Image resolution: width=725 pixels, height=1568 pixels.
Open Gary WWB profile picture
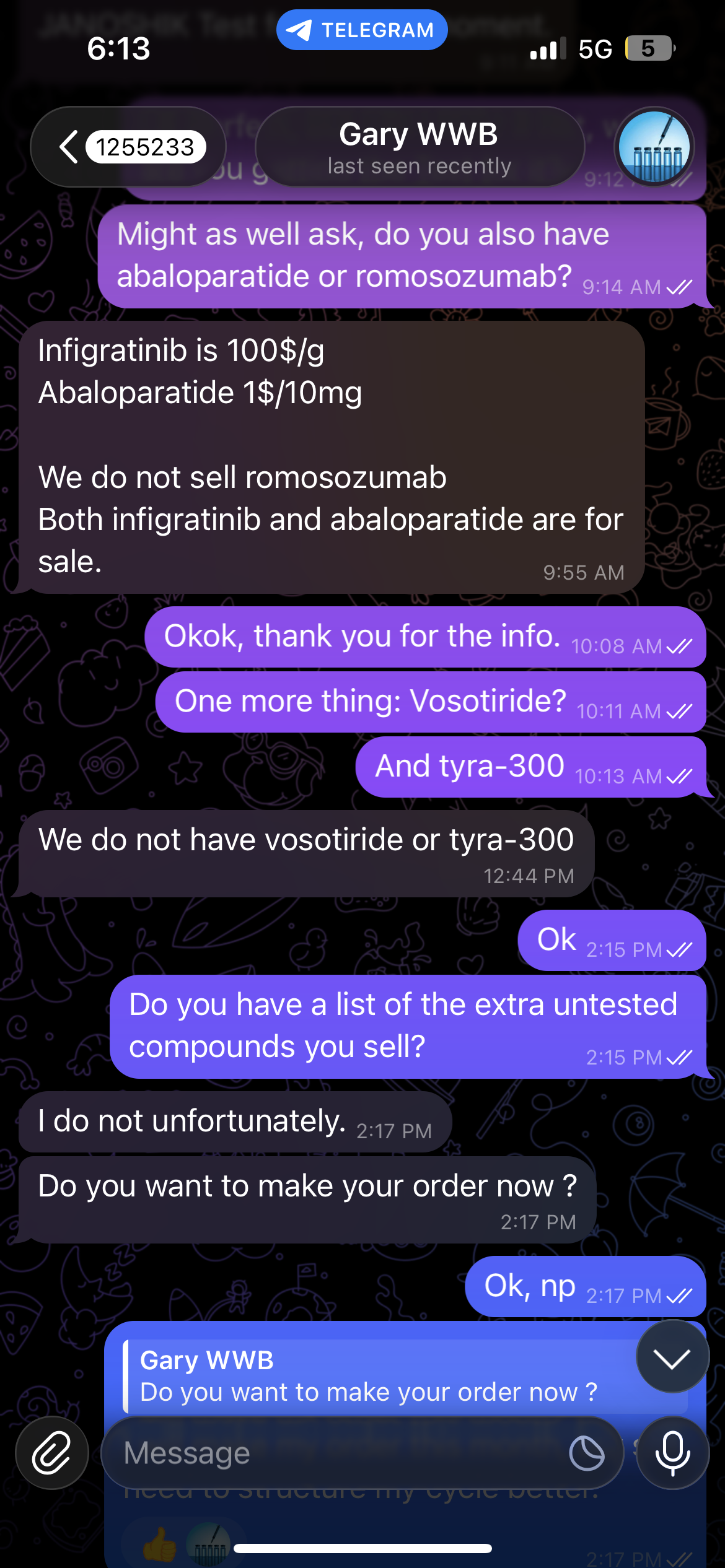[x=654, y=147]
